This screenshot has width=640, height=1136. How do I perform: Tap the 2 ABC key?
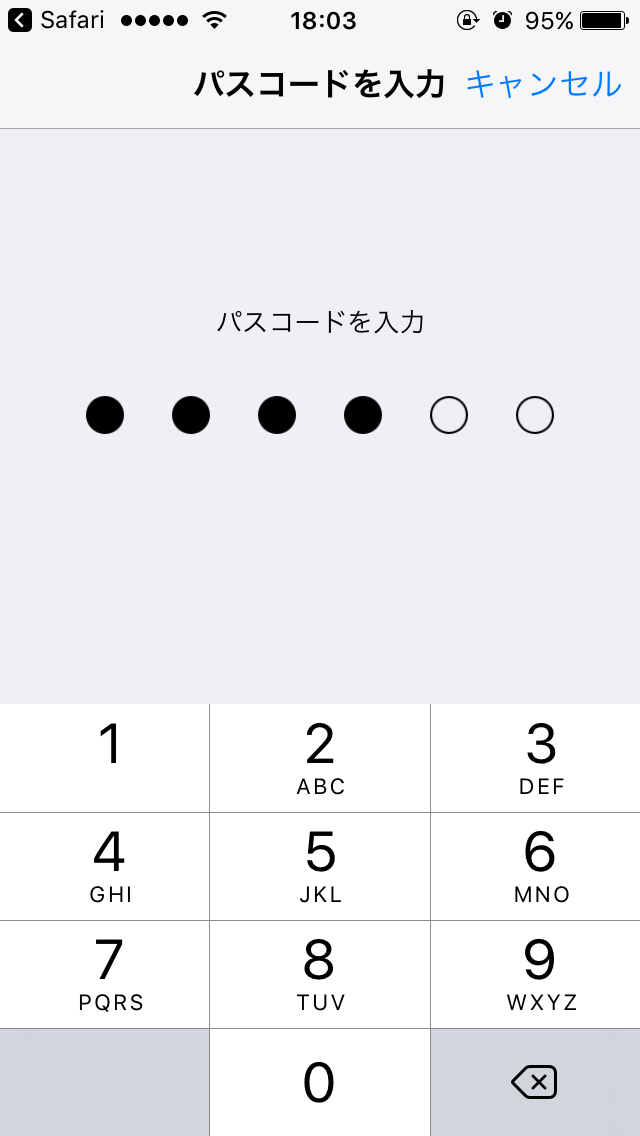tap(320, 758)
